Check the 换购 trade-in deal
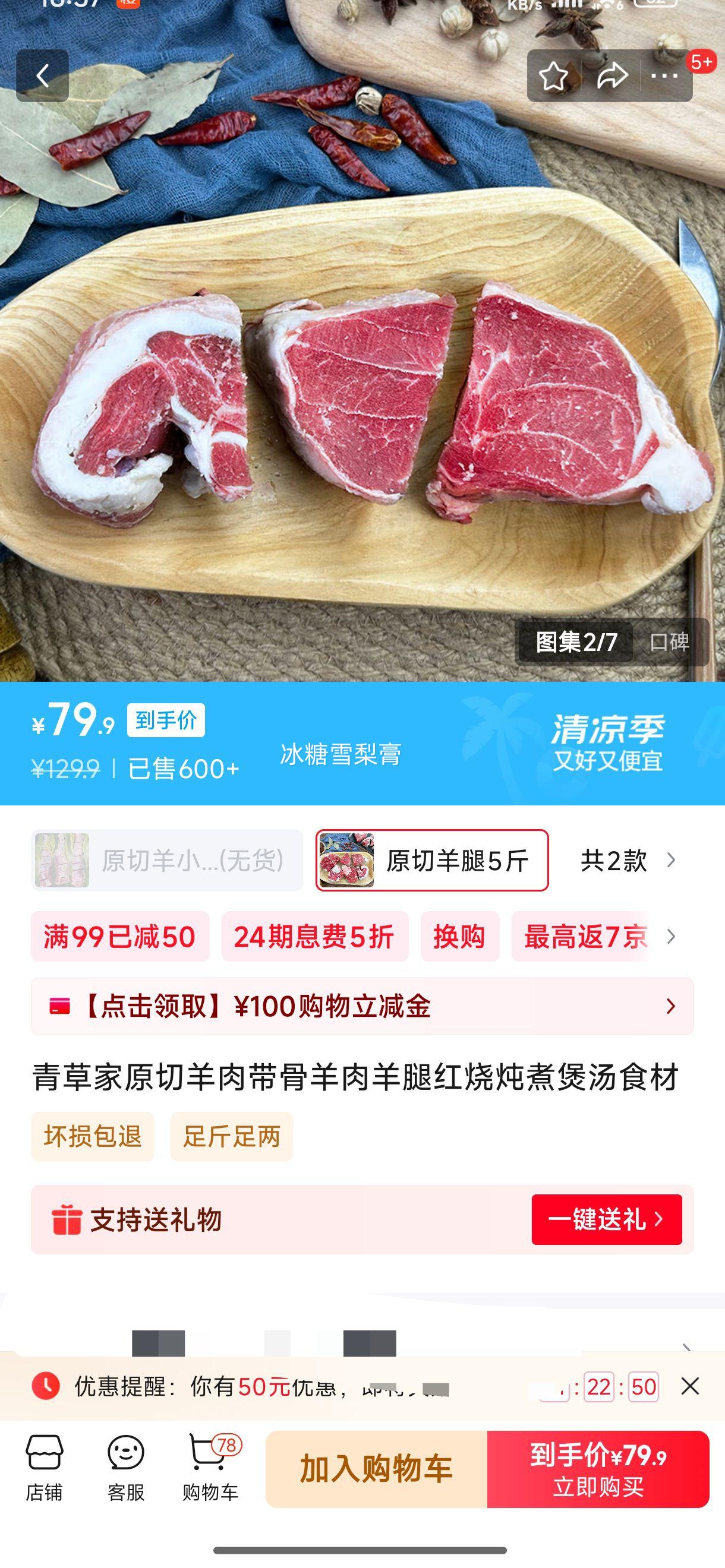Screen dimensions: 725x1568 click(x=459, y=936)
